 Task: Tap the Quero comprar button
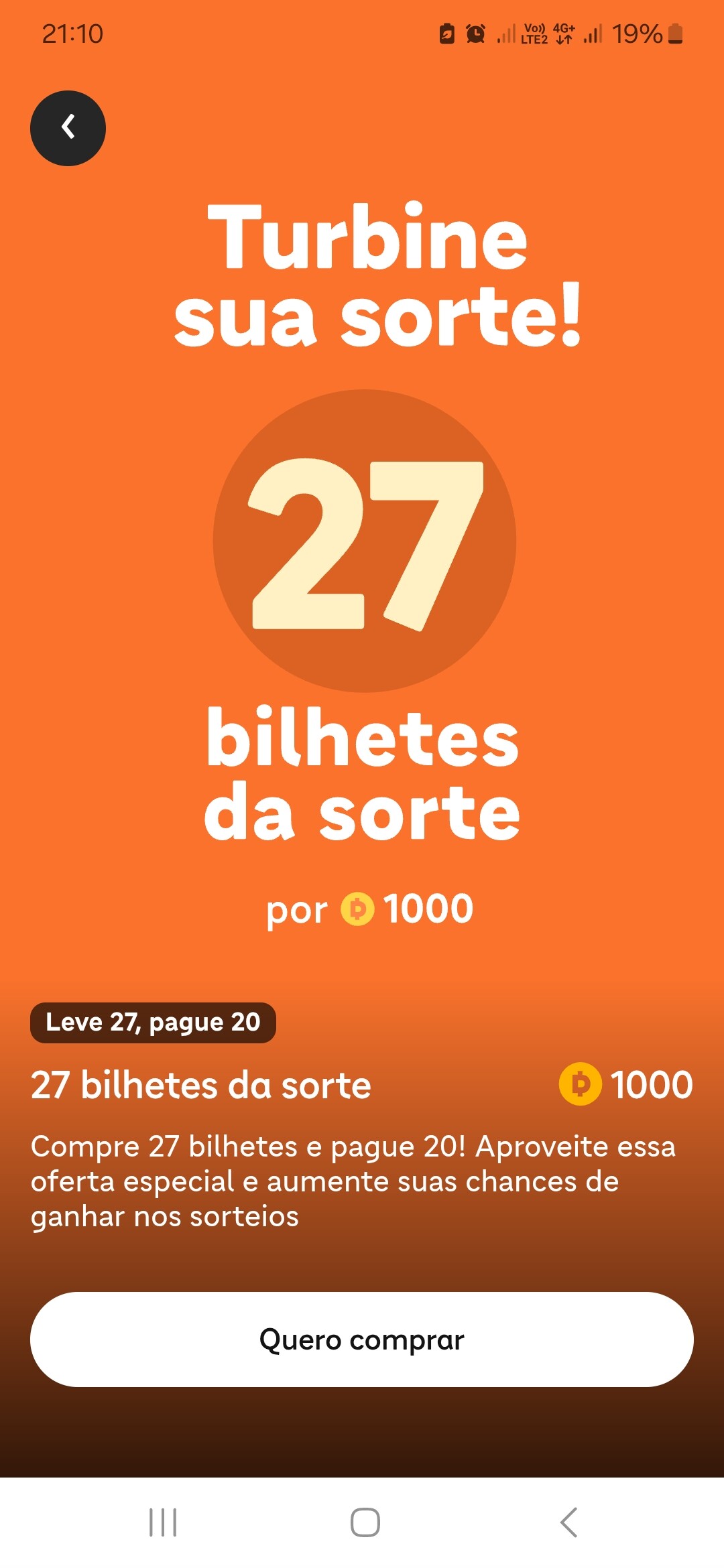[362, 1340]
